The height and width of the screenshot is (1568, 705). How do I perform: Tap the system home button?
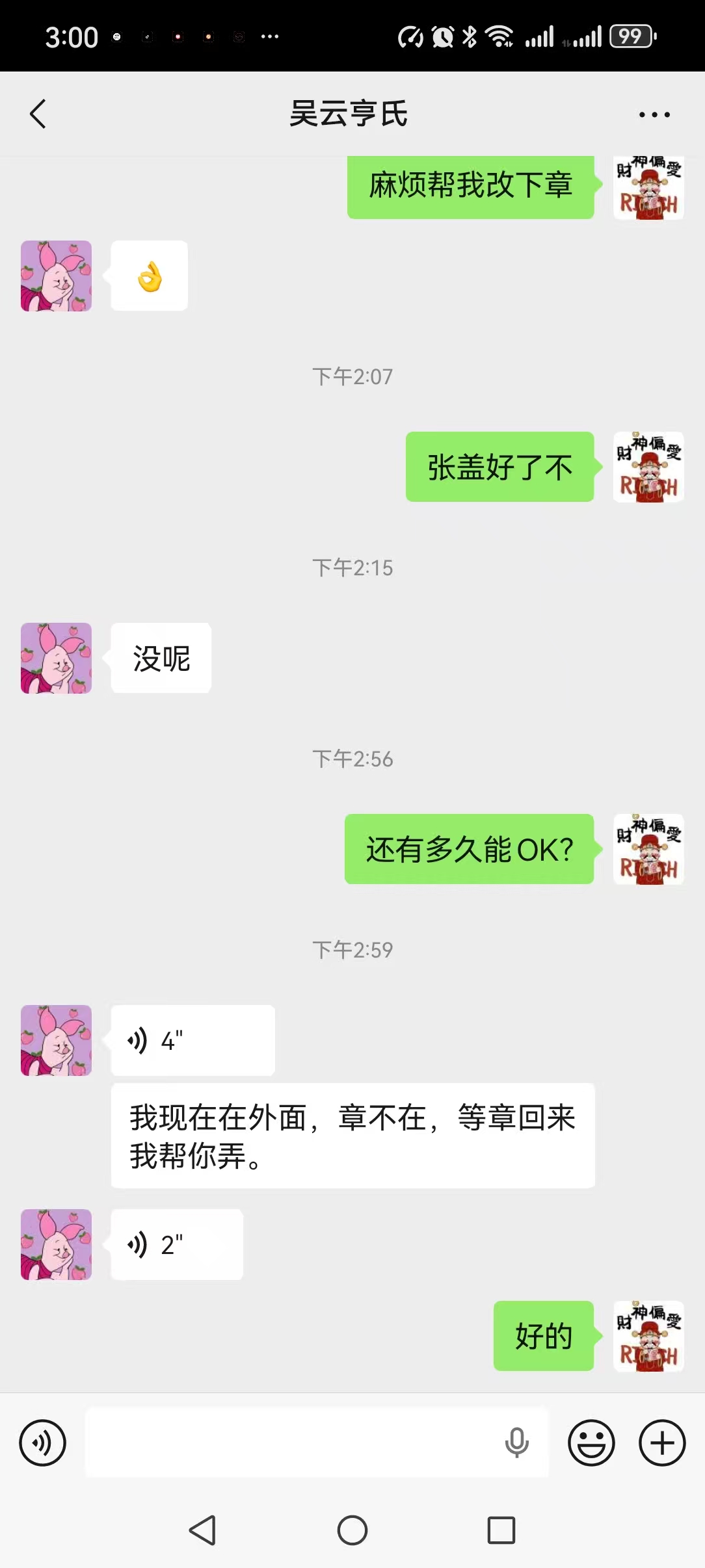click(352, 1530)
